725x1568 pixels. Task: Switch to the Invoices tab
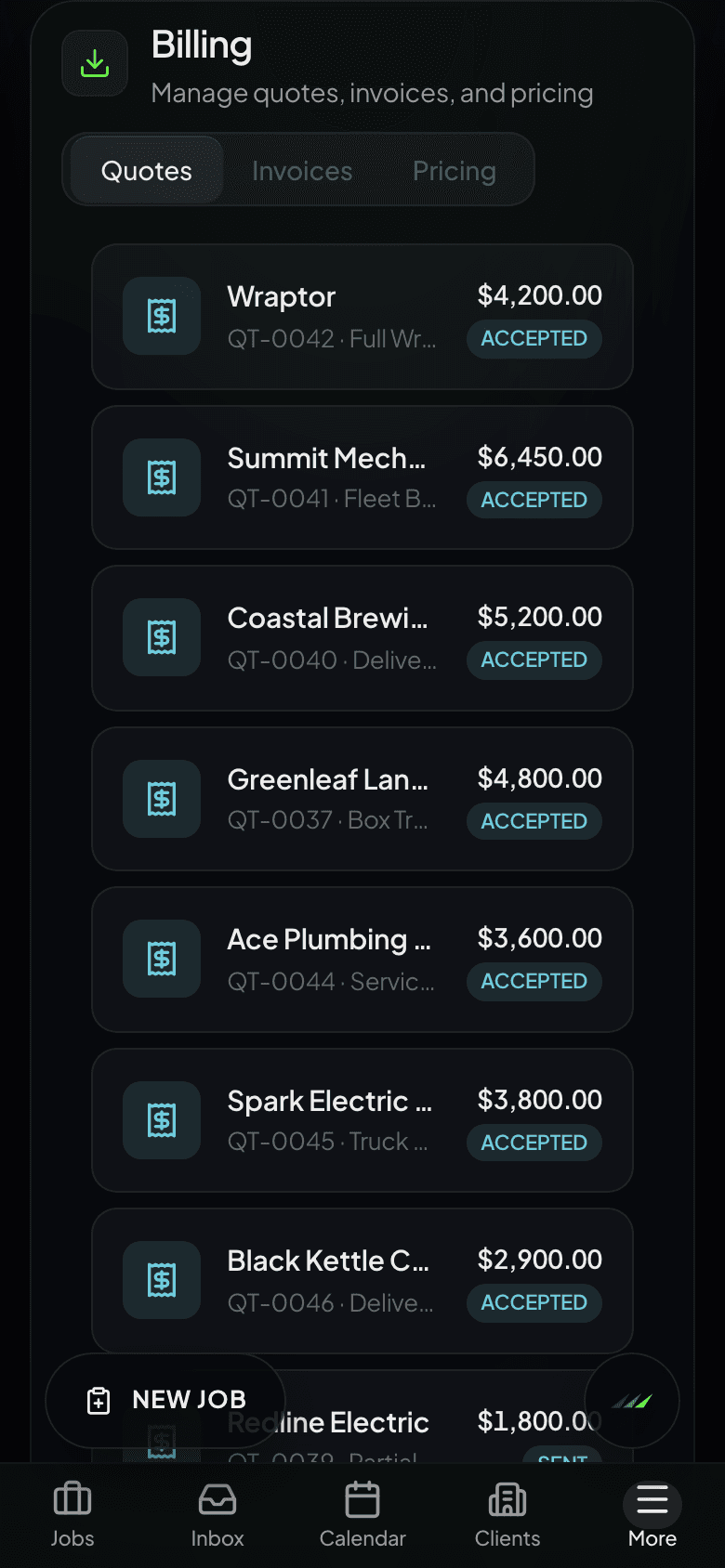pyautogui.click(x=301, y=170)
